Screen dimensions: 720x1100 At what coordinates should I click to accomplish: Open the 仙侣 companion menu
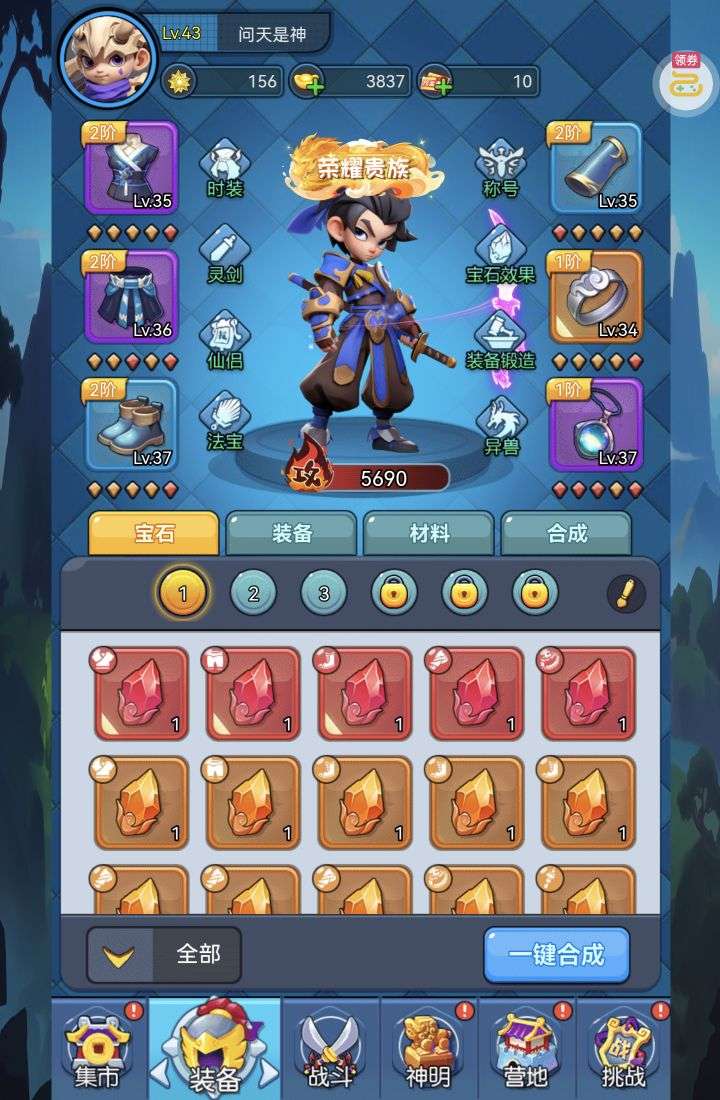[224, 340]
